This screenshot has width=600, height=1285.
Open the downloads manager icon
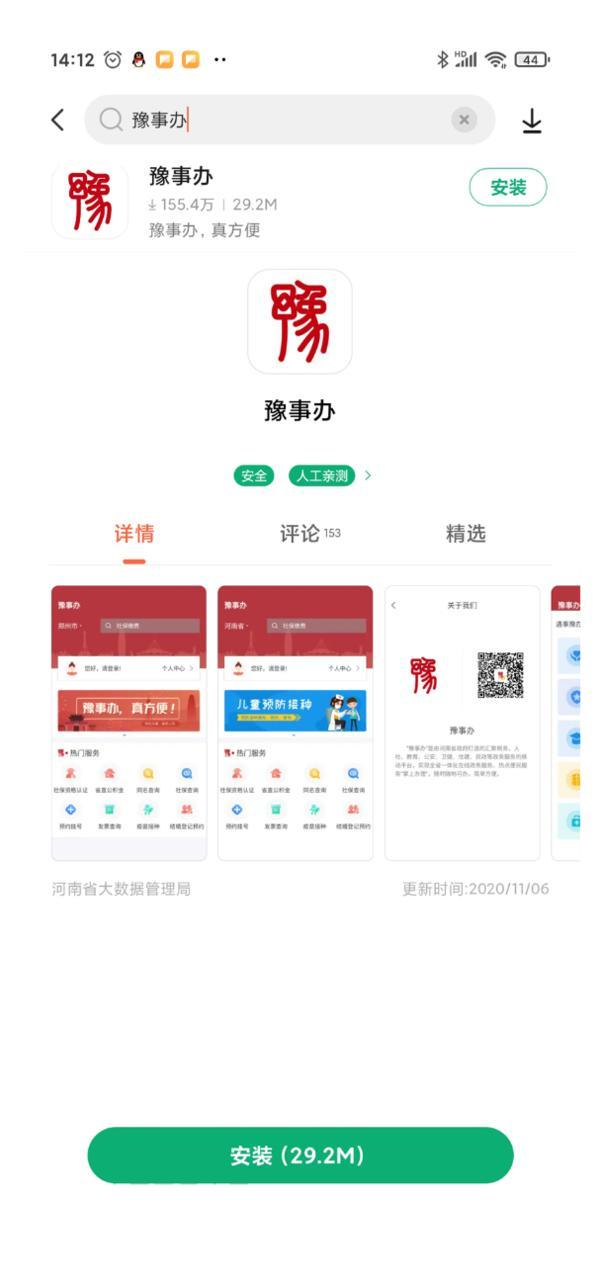pos(532,121)
